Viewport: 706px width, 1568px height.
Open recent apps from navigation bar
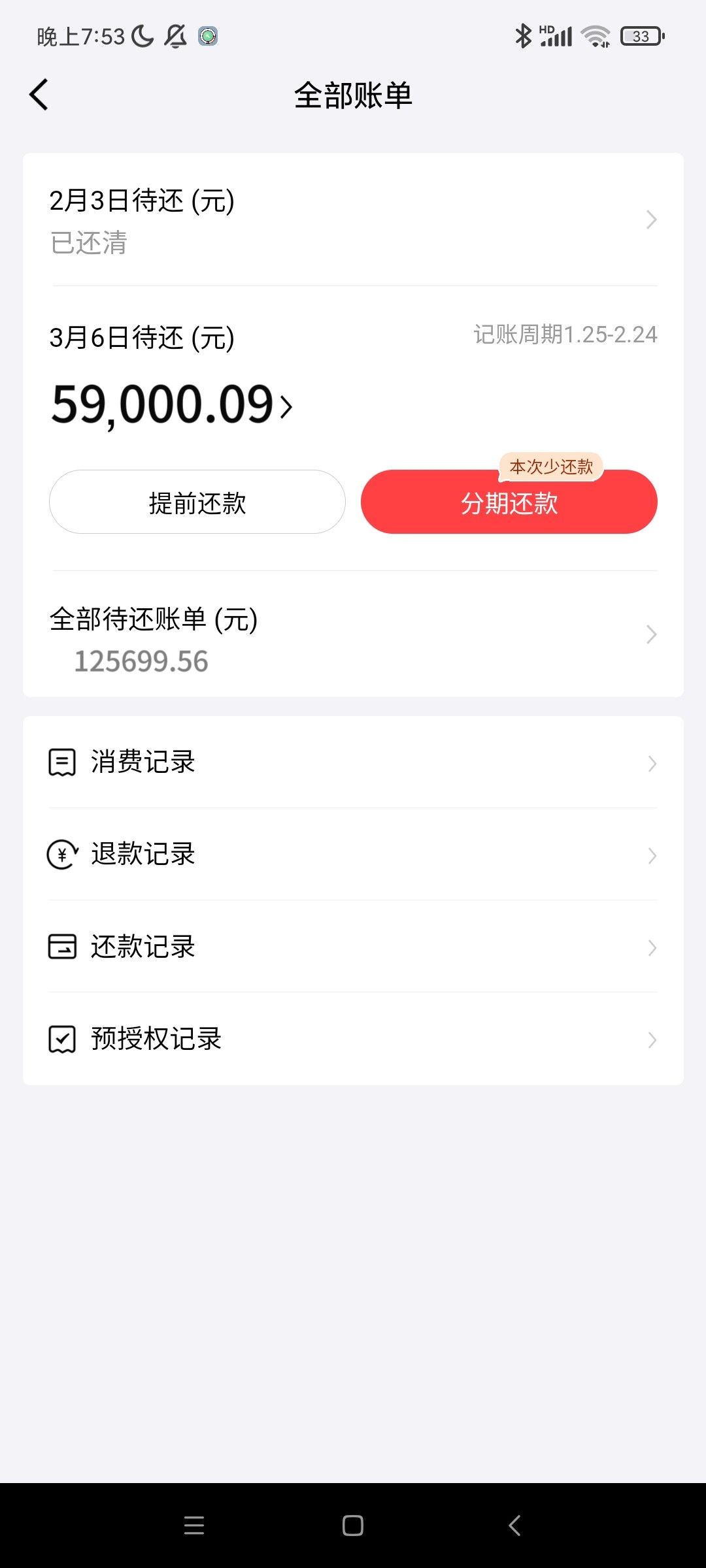pyautogui.click(x=194, y=1526)
